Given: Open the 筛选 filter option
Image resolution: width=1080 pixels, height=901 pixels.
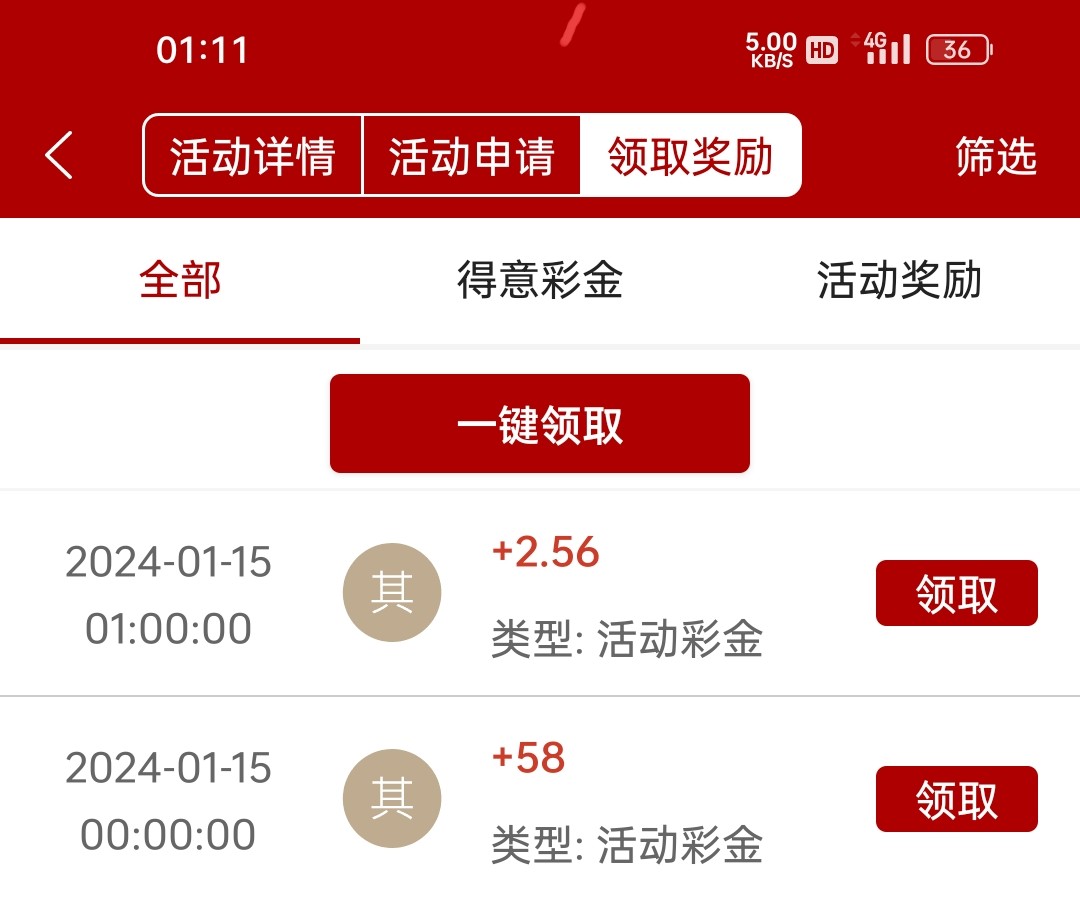Looking at the screenshot, I should click(x=995, y=157).
